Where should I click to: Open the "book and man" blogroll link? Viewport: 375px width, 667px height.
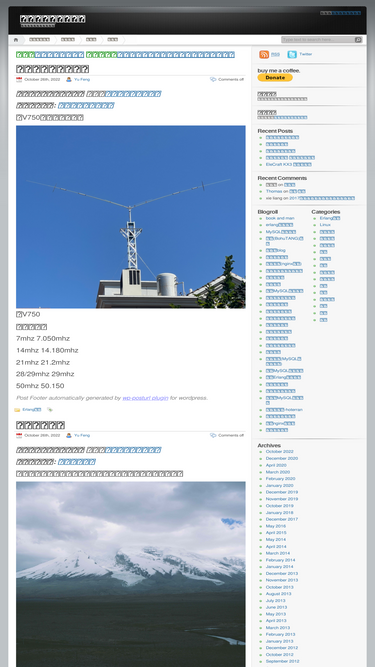click(280, 218)
